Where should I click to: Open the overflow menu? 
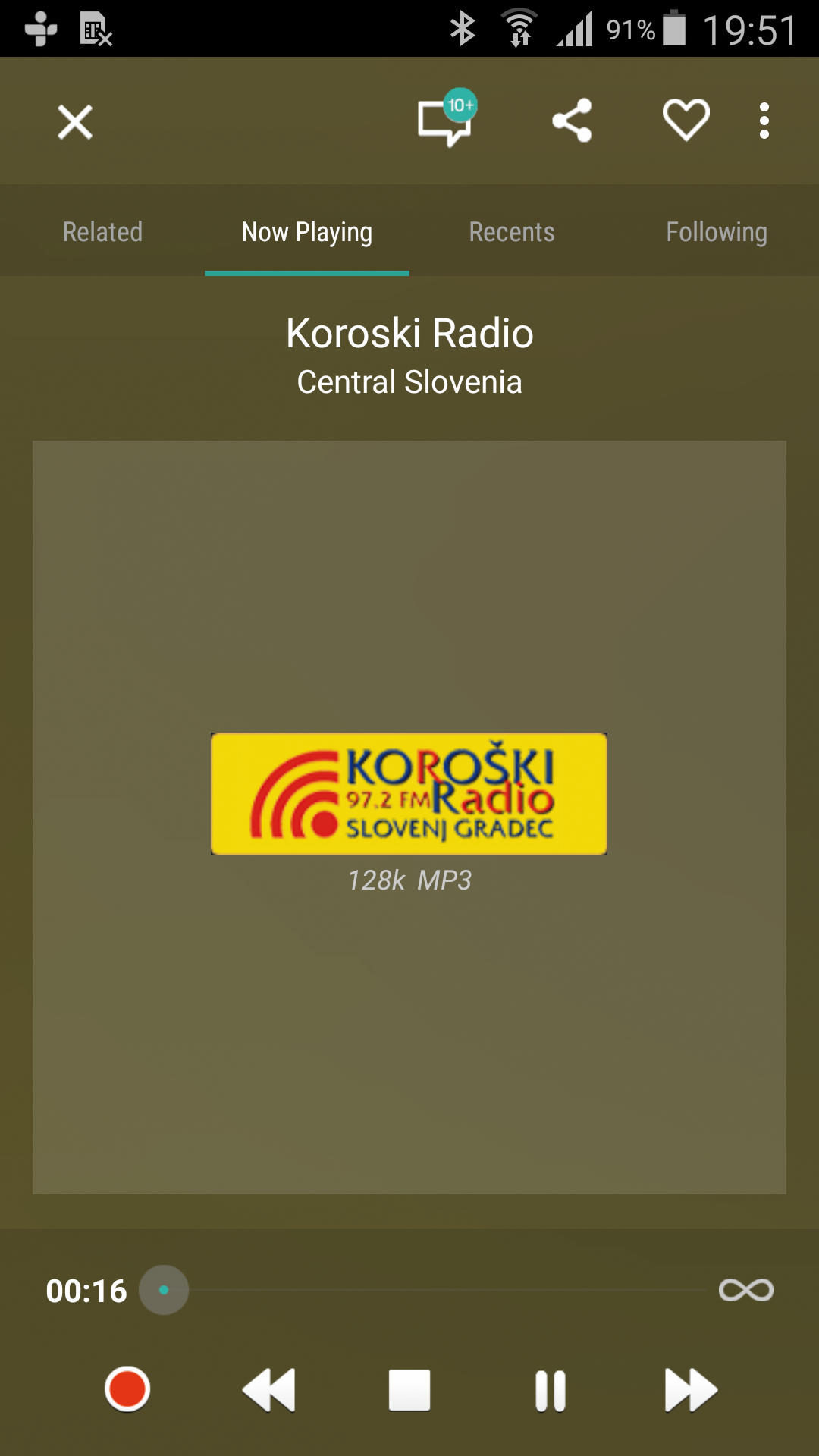coord(764,121)
